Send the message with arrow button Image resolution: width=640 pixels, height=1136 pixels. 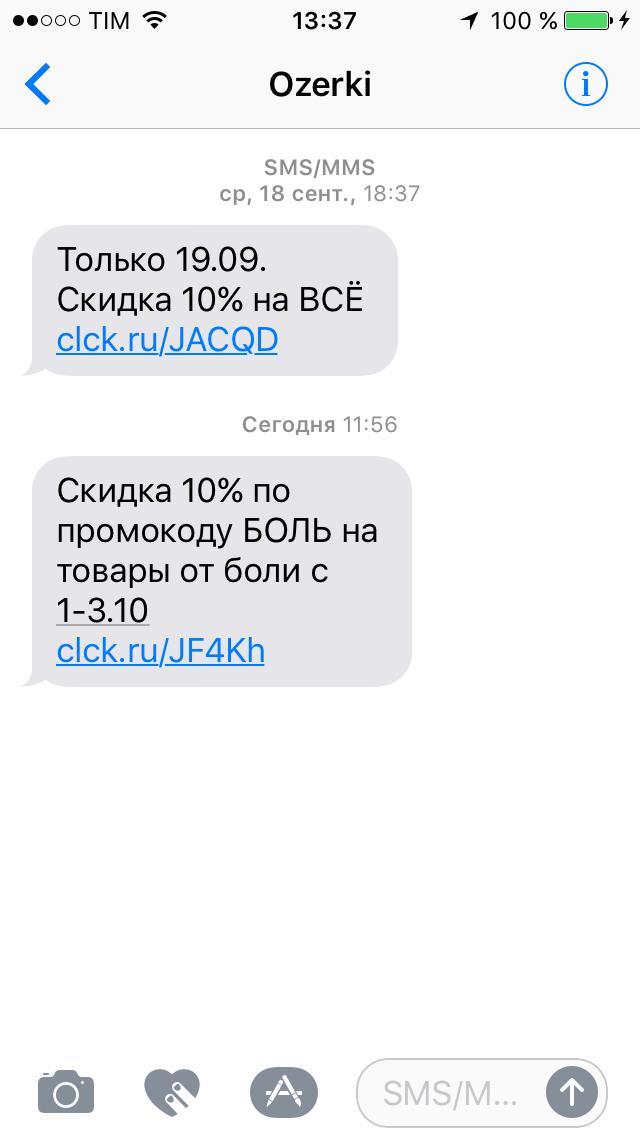click(572, 1092)
